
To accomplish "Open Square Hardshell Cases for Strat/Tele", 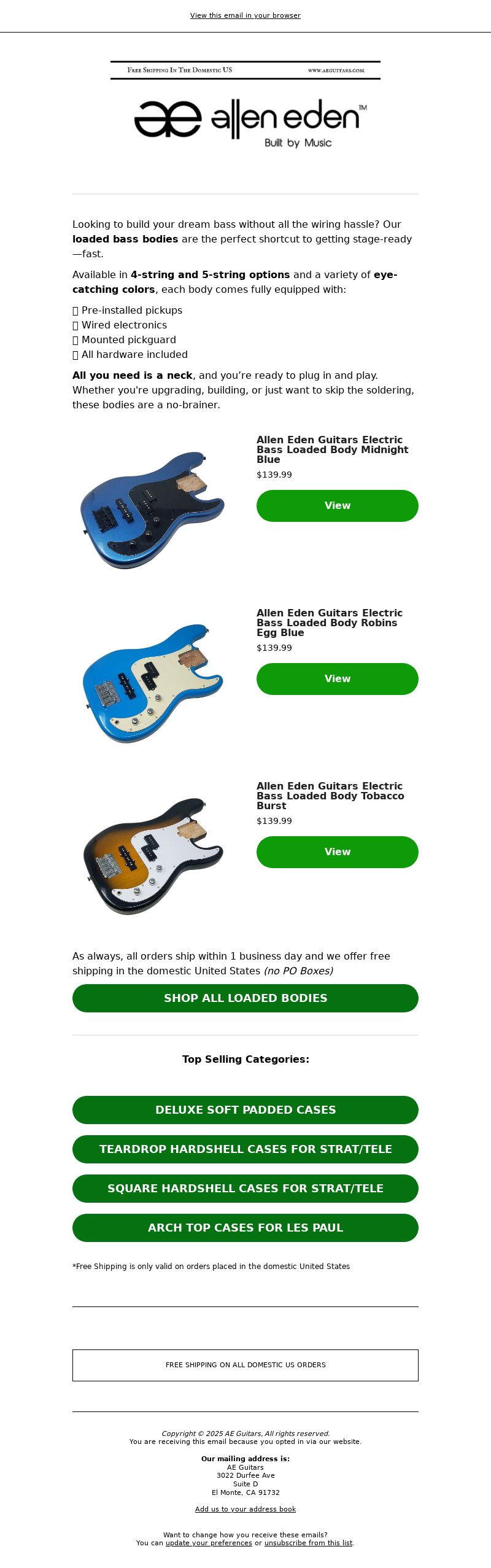I will coord(245,1188).
